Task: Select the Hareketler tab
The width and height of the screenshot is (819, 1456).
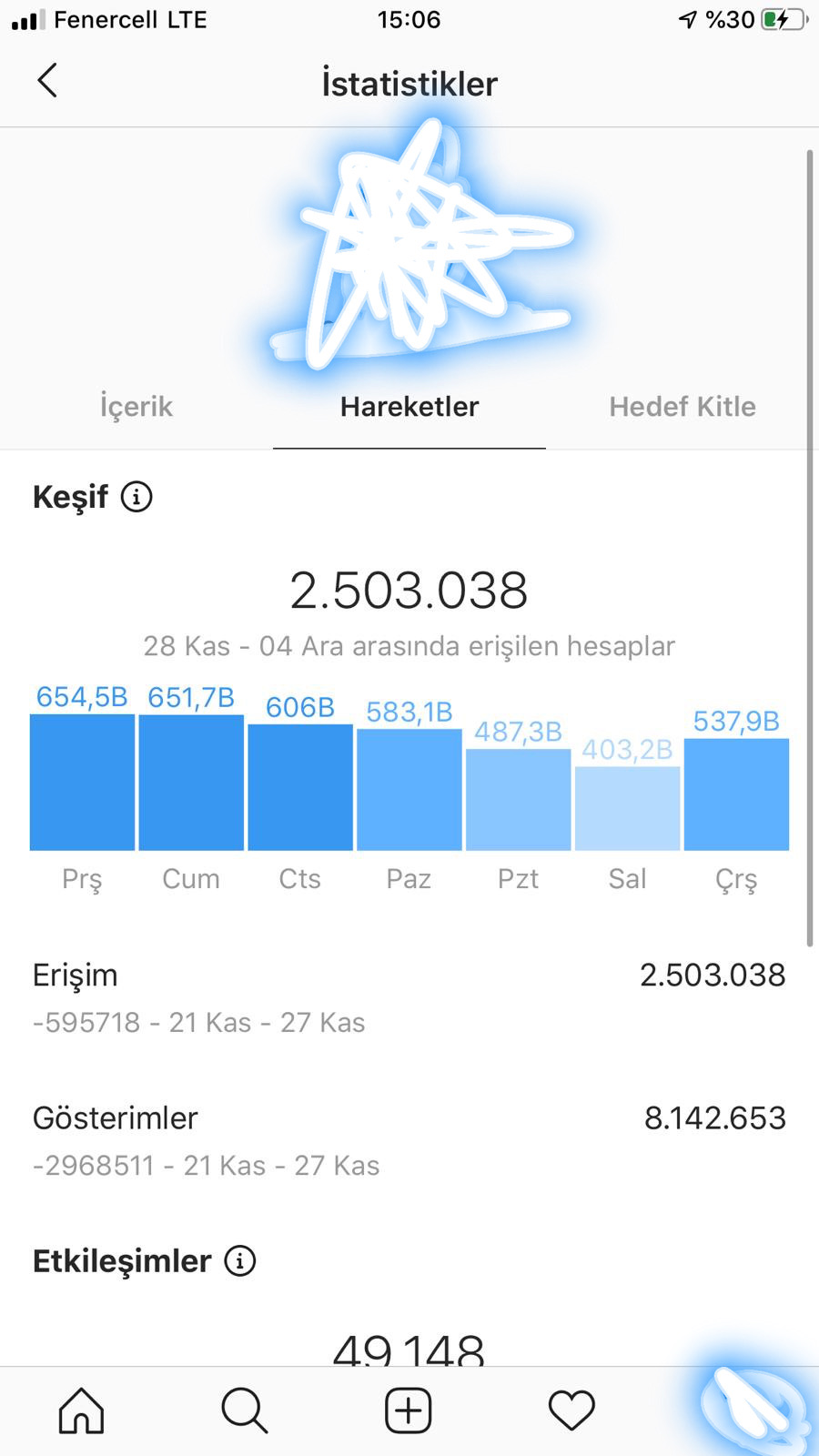Action: (x=409, y=406)
